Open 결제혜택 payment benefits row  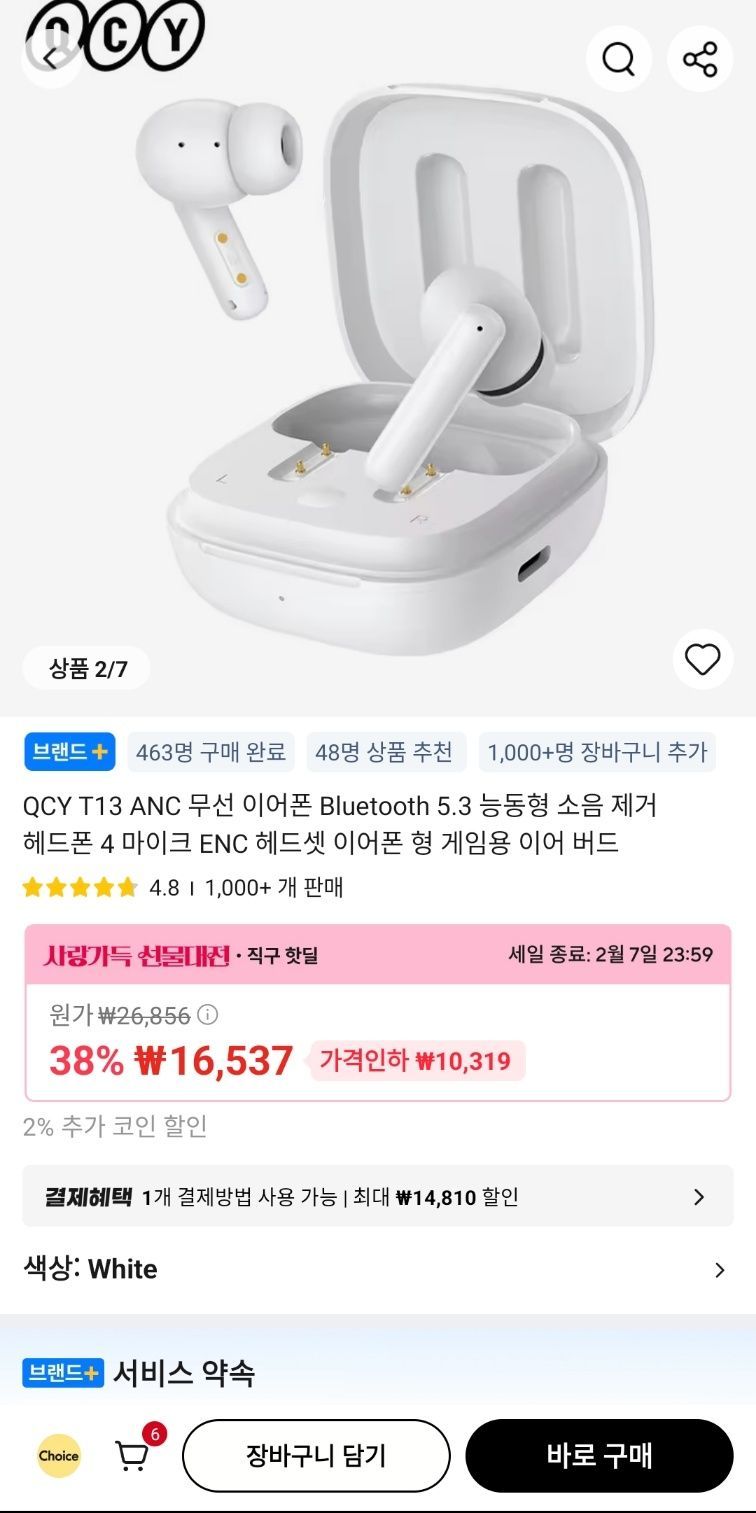(x=377, y=1197)
